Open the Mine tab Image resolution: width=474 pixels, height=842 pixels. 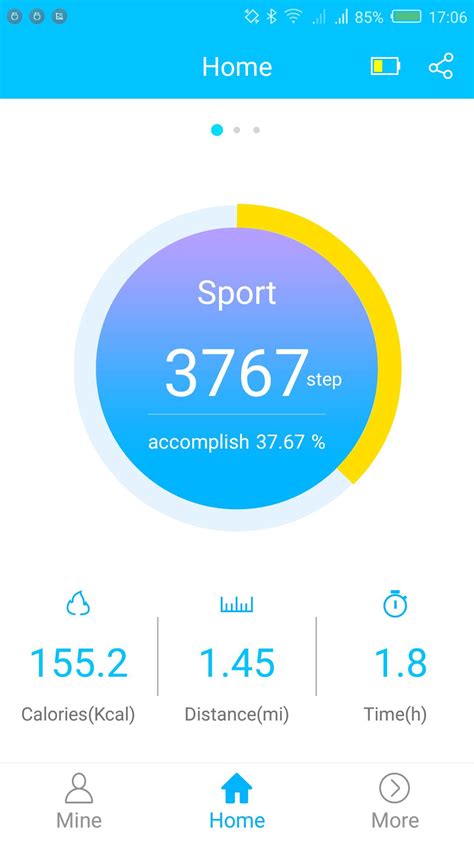point(79,801)
